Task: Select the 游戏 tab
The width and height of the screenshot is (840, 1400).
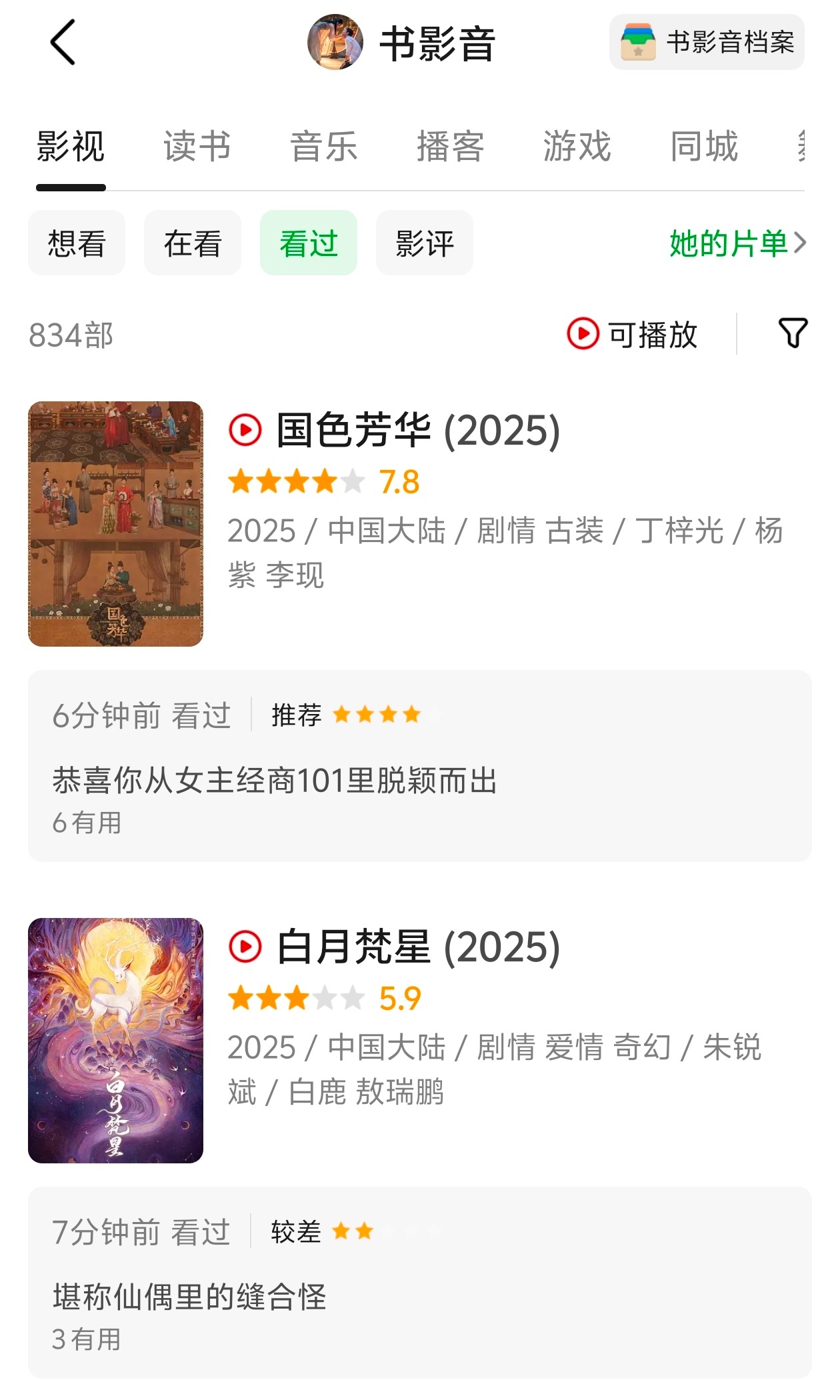Action: [577, 146]
